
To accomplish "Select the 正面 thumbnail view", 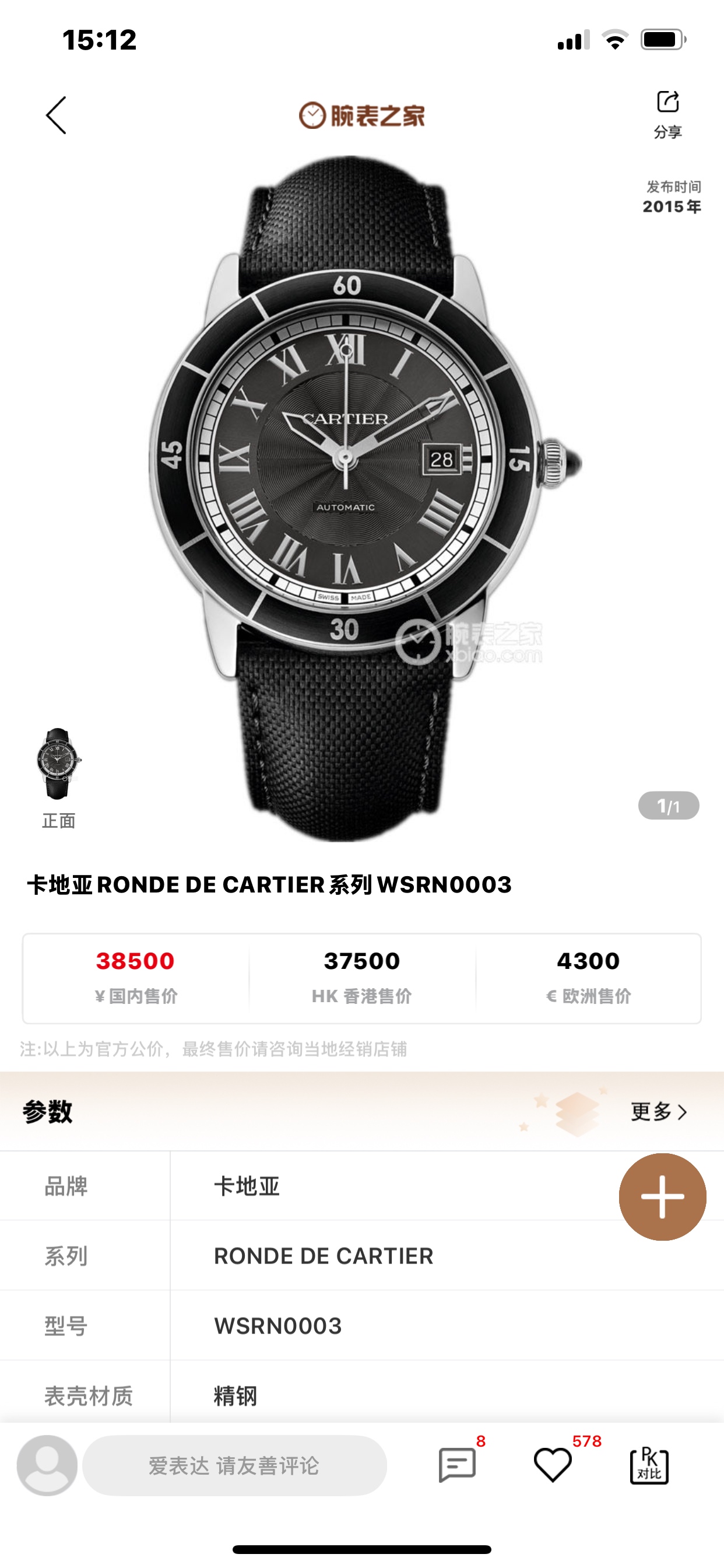I will pos(58,776).
